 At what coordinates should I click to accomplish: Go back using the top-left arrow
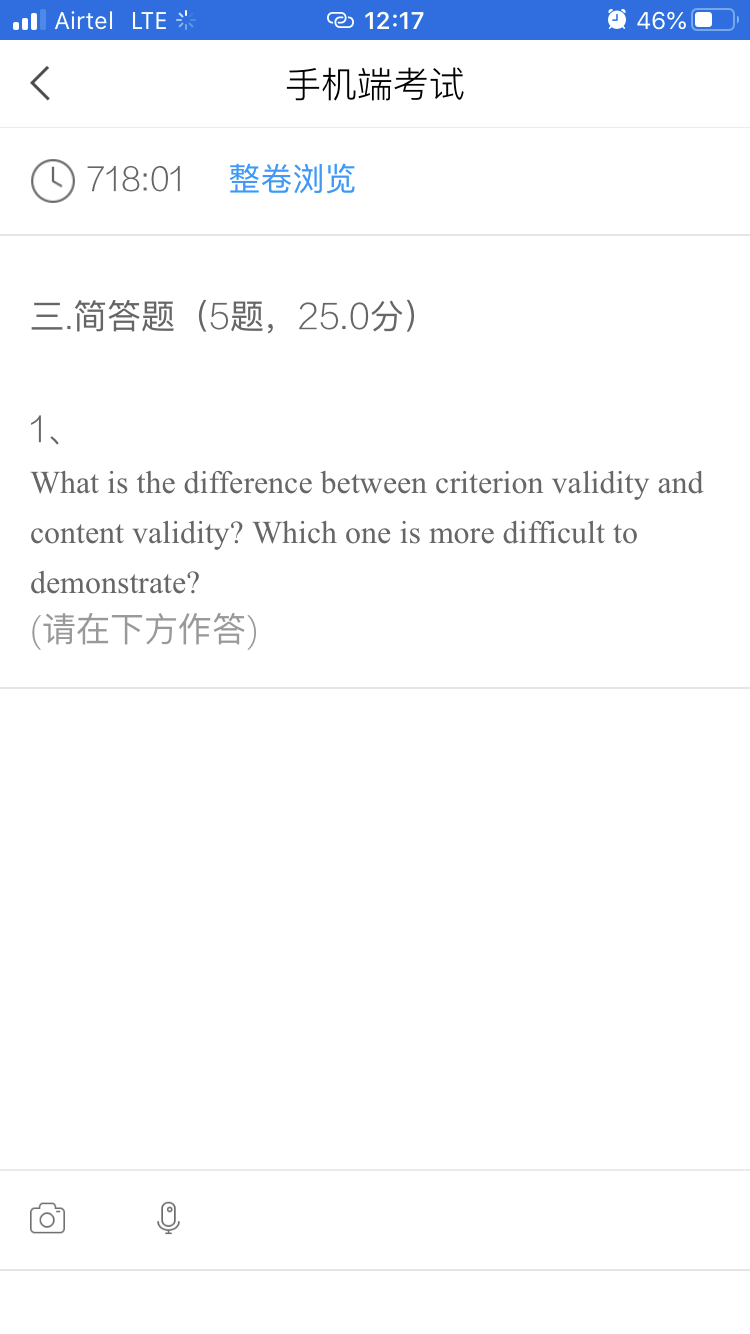coord(40,84)
